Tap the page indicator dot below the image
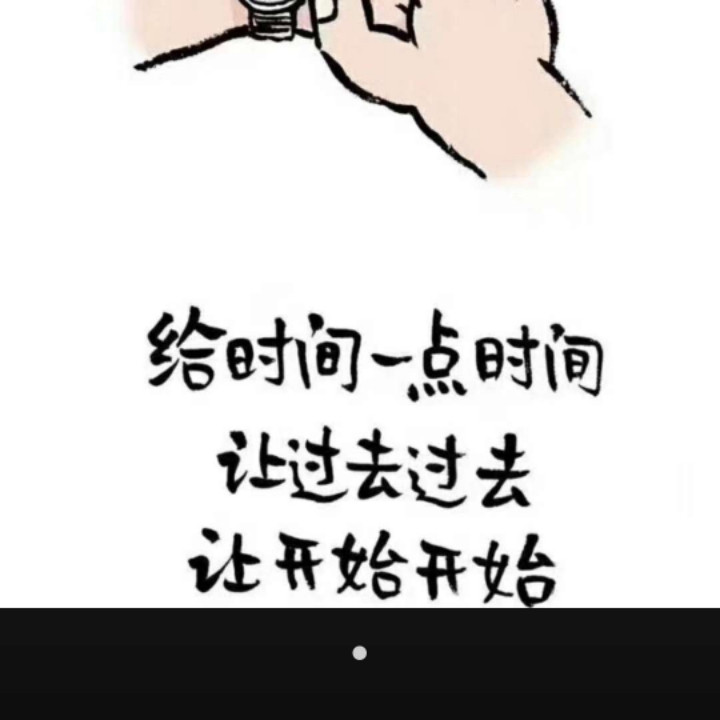 tap(359, 653)
